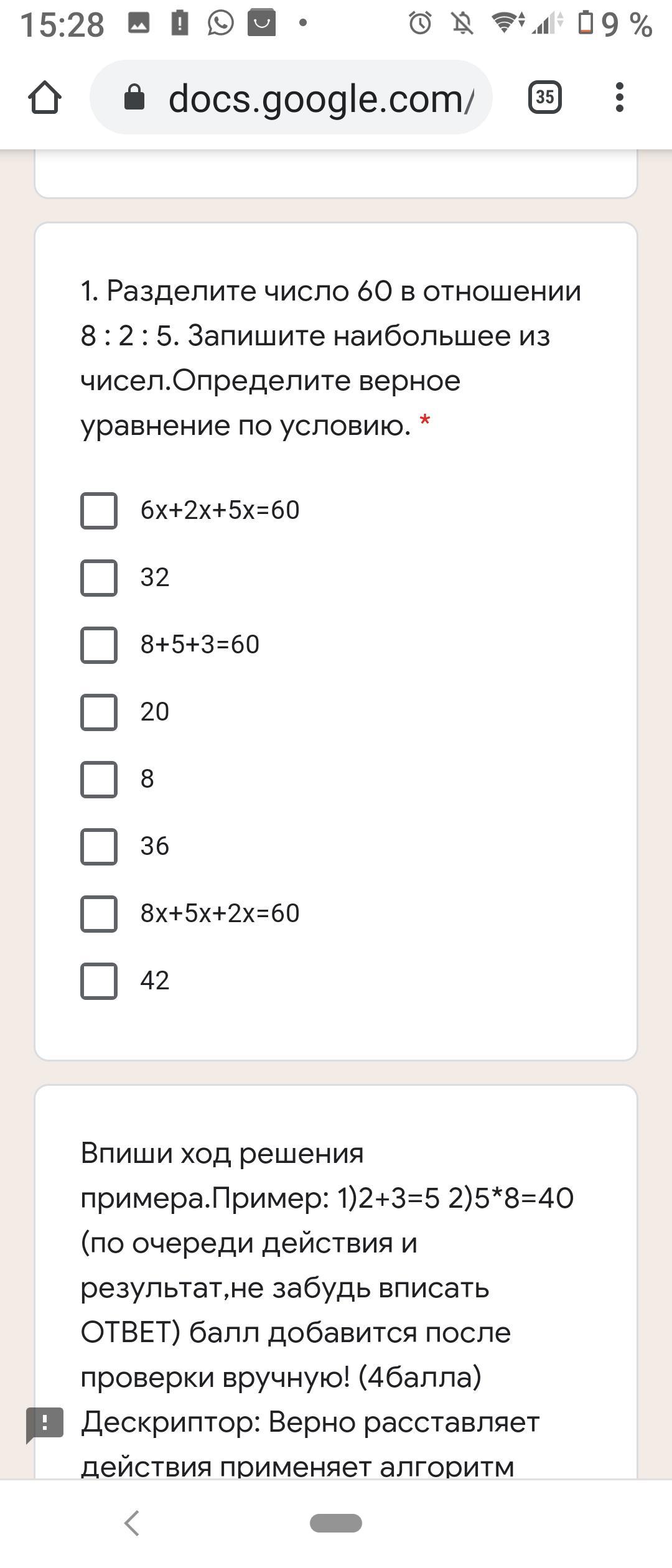The width and height of the screenshot is (672, 1568).
Task: Tap the home pill in navigation bar
Action: (x=336, y=1523)
